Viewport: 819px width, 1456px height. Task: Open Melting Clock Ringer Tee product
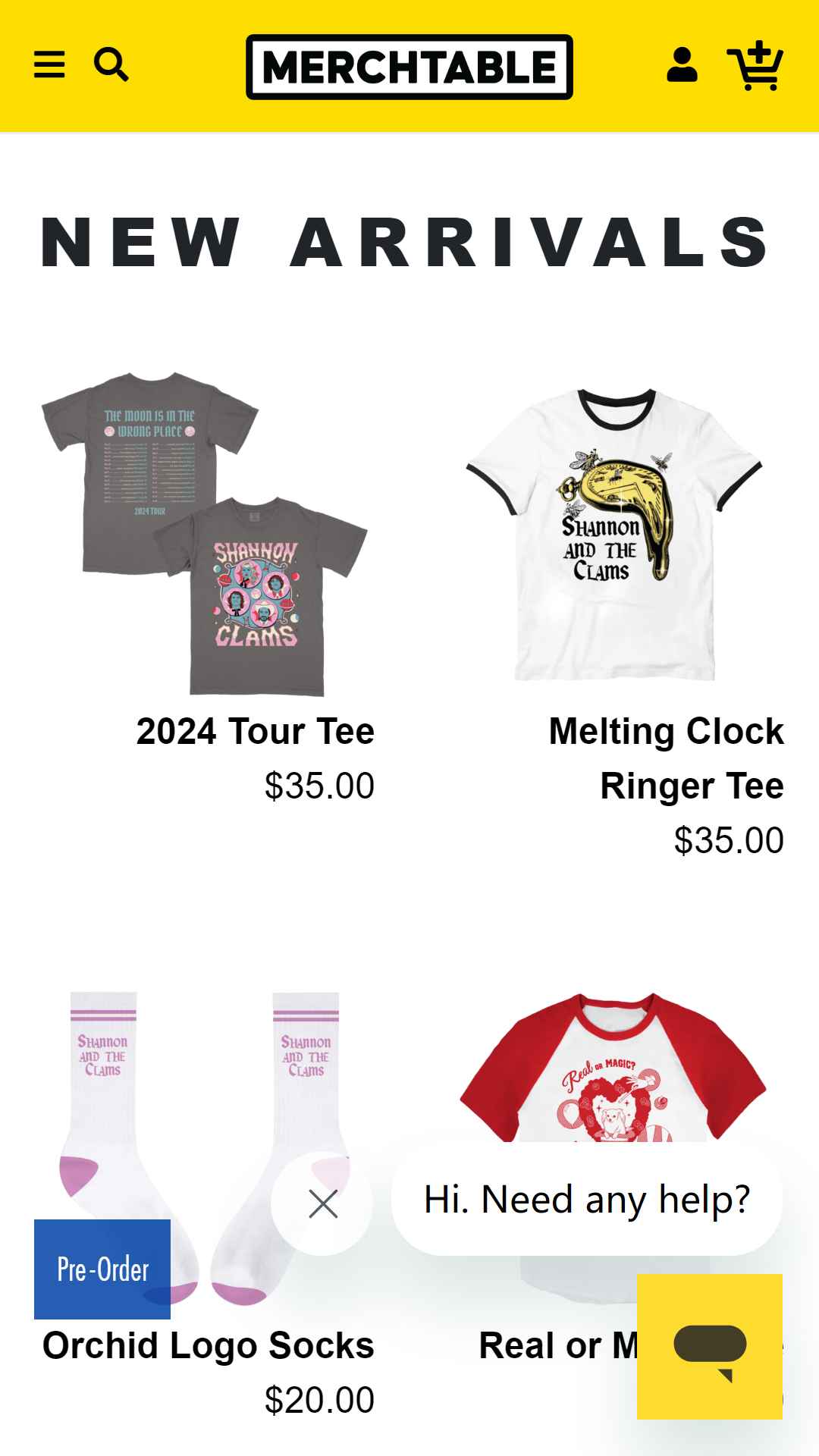click(614, 534)
